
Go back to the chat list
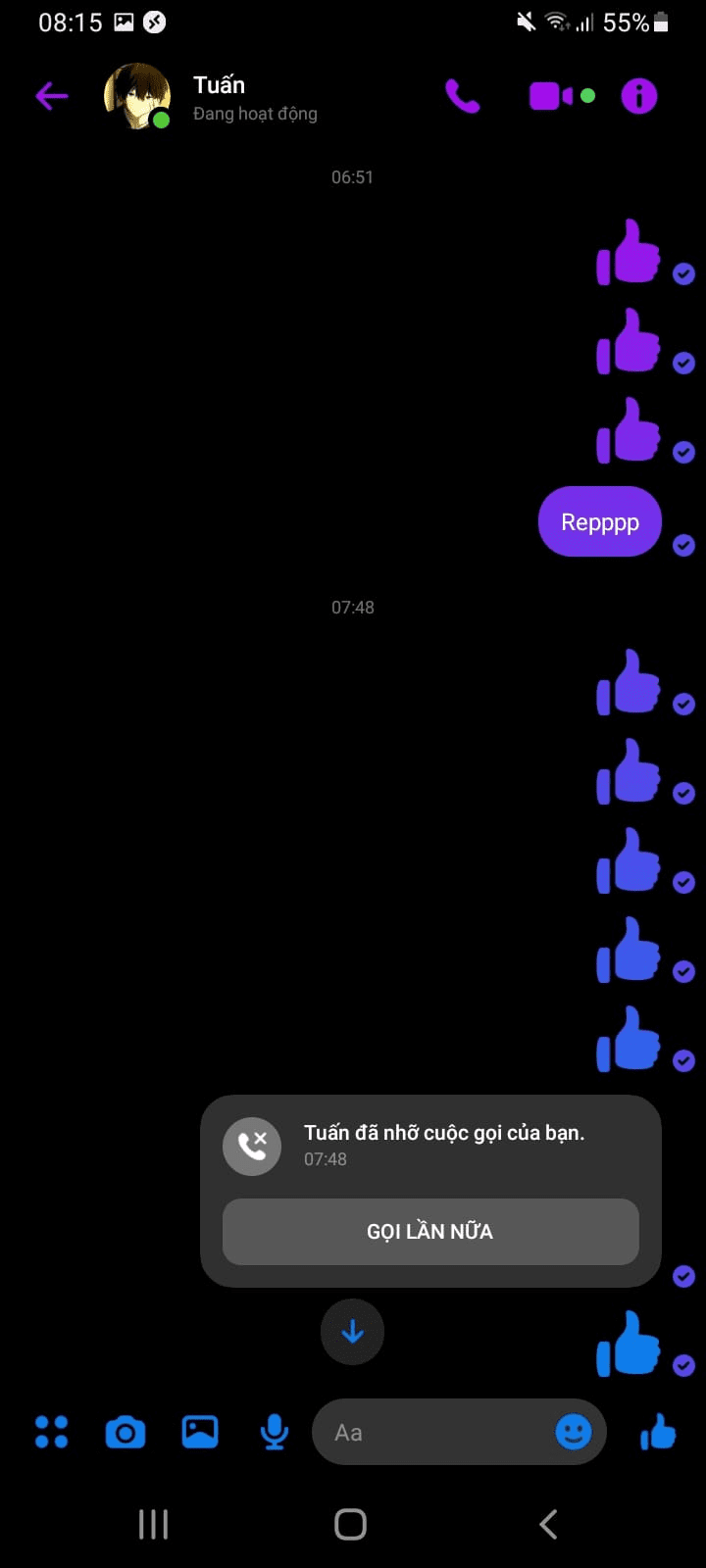tap(51, 96)
